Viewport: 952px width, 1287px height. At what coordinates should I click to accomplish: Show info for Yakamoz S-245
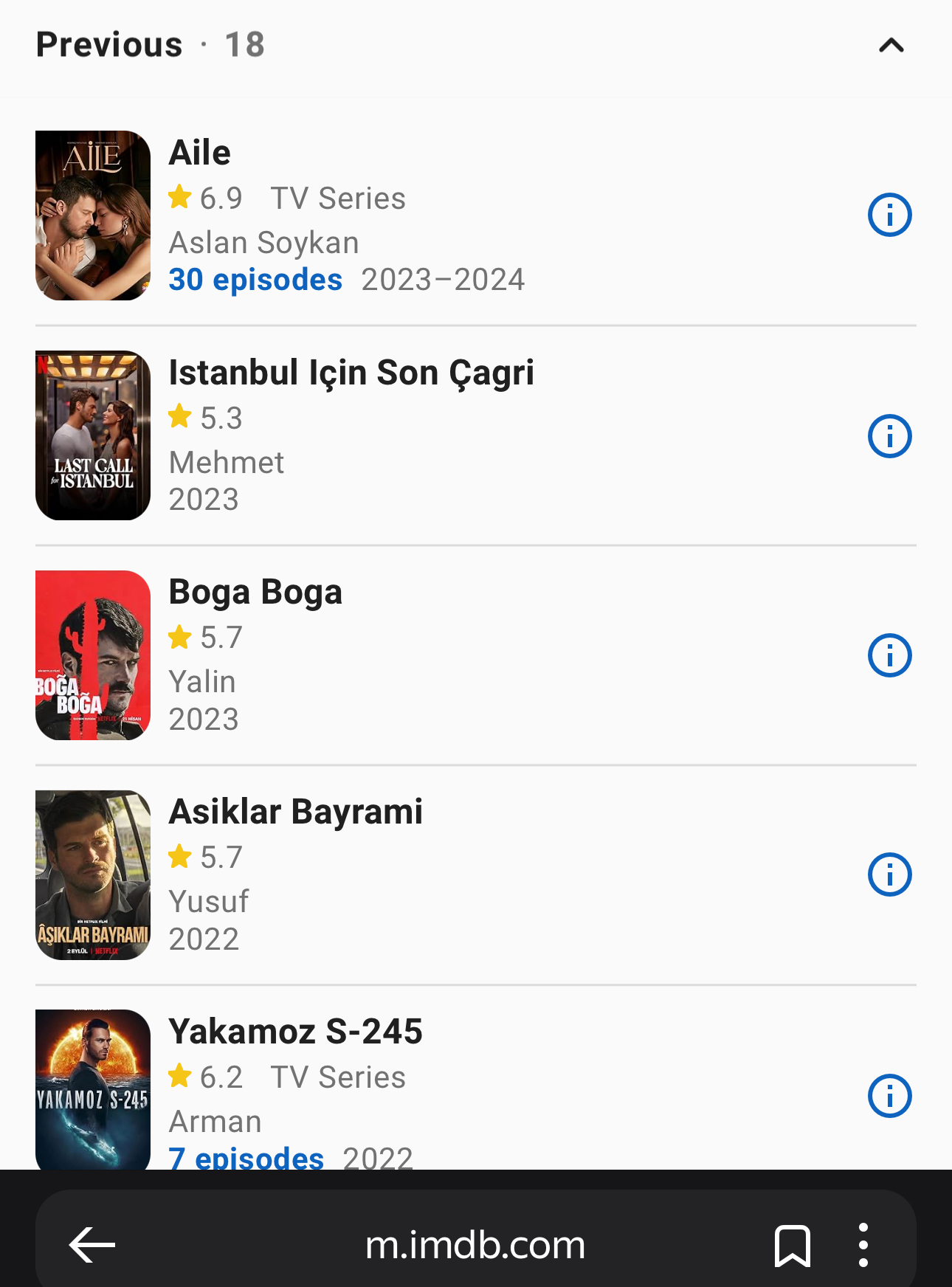pyautogui.click(x=889, y=1096)
